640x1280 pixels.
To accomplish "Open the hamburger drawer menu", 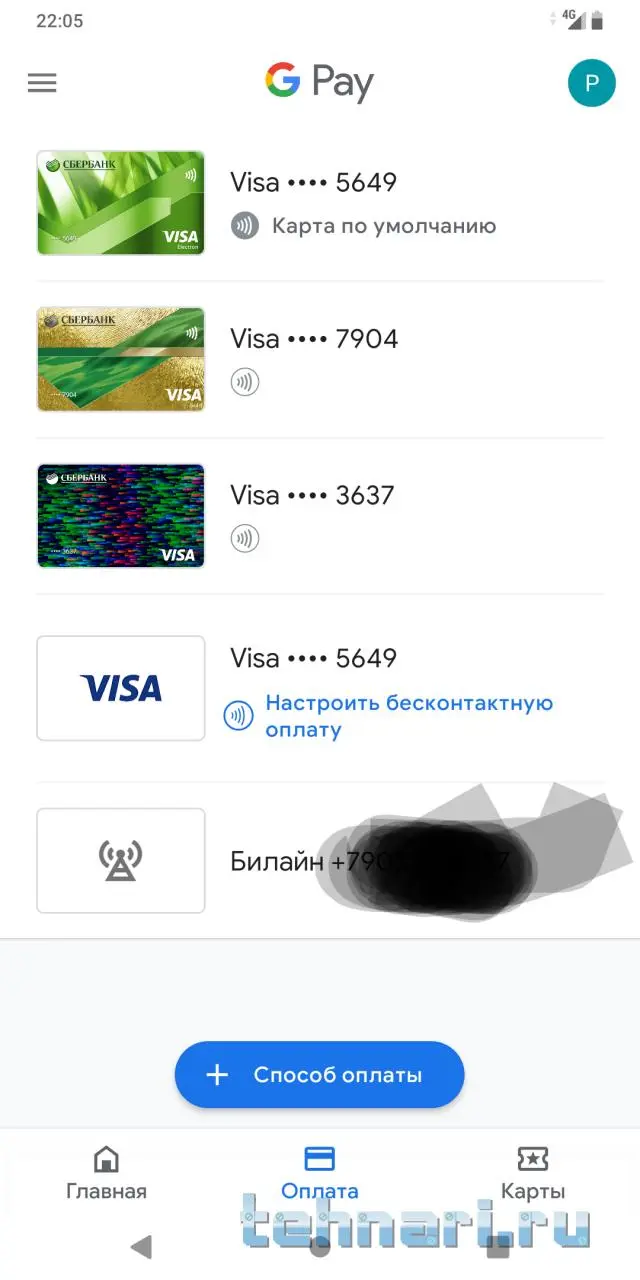I will coord(42,83).
